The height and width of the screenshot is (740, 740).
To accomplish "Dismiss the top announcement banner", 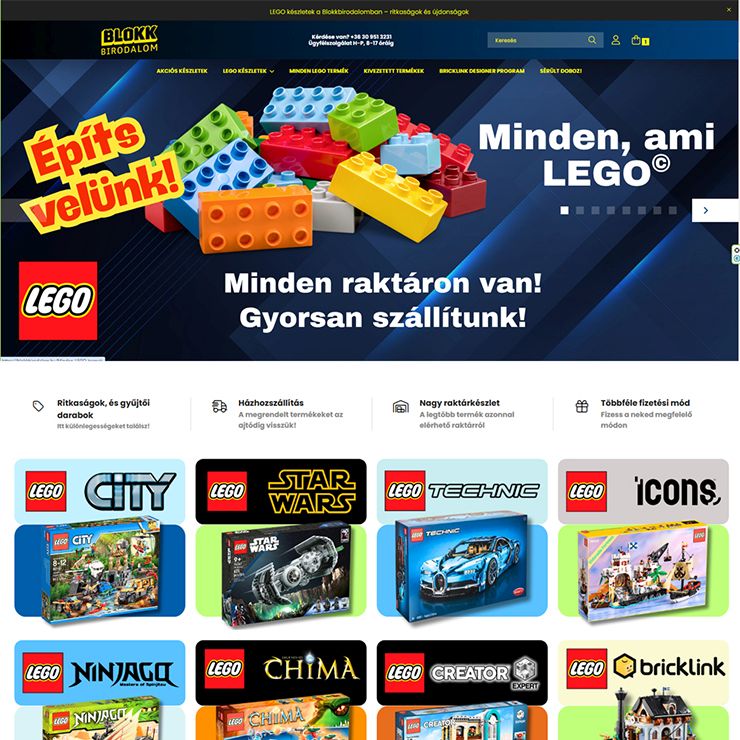I will click(x=728, y=10).
